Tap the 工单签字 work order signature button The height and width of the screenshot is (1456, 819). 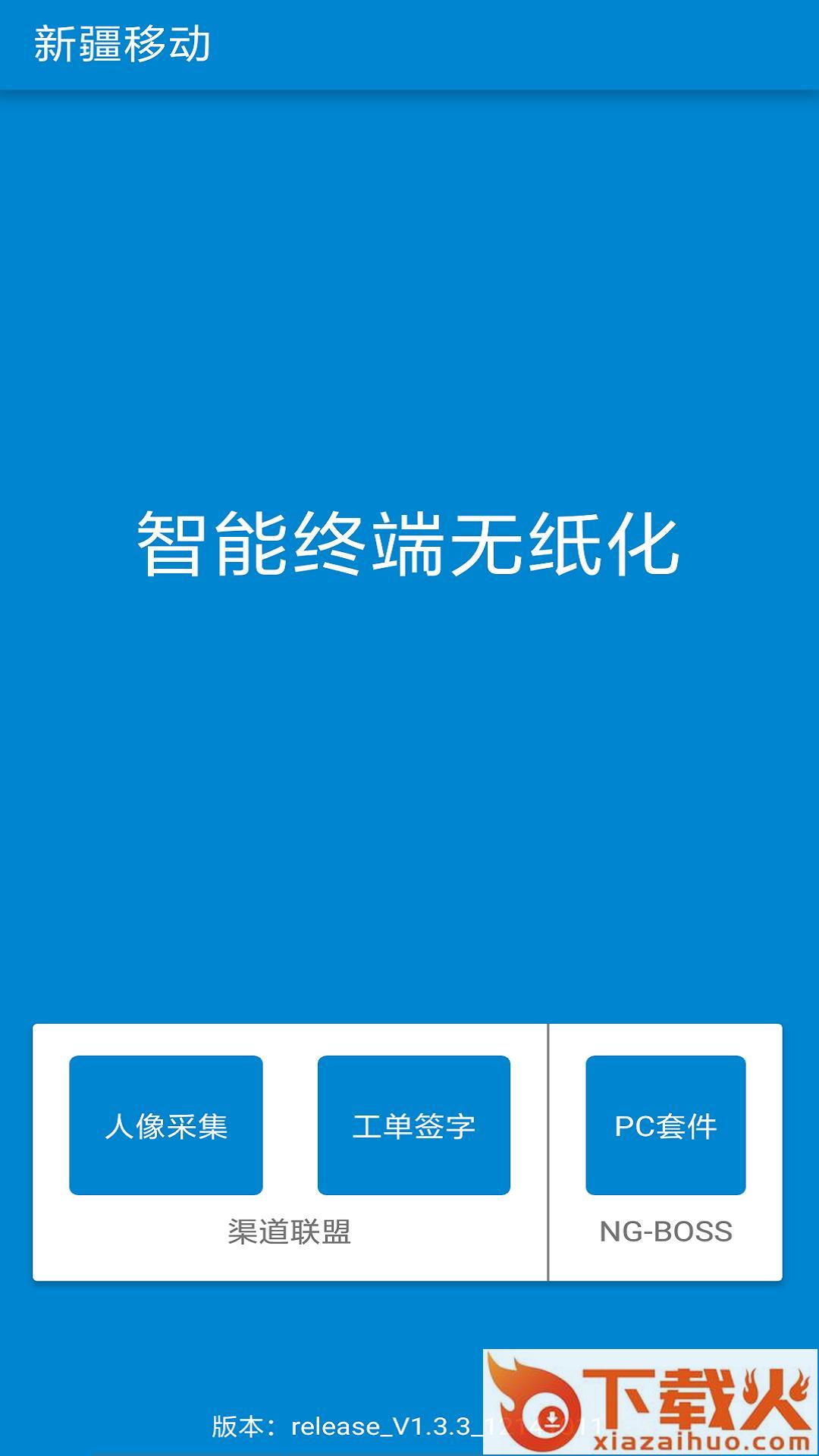click(413, 1125)
